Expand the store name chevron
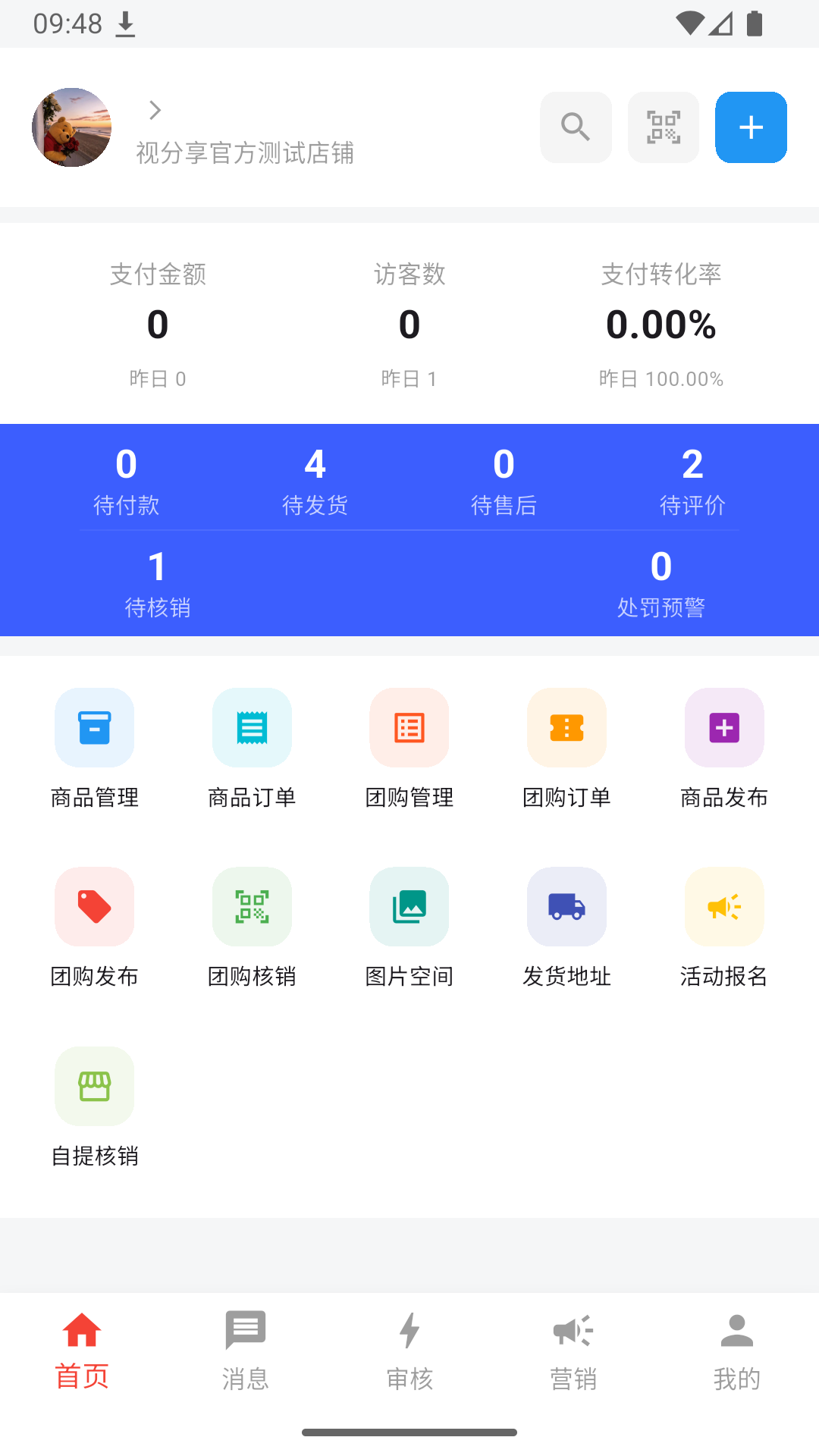This screenshot has height=1456, width=819. (155, 111)
